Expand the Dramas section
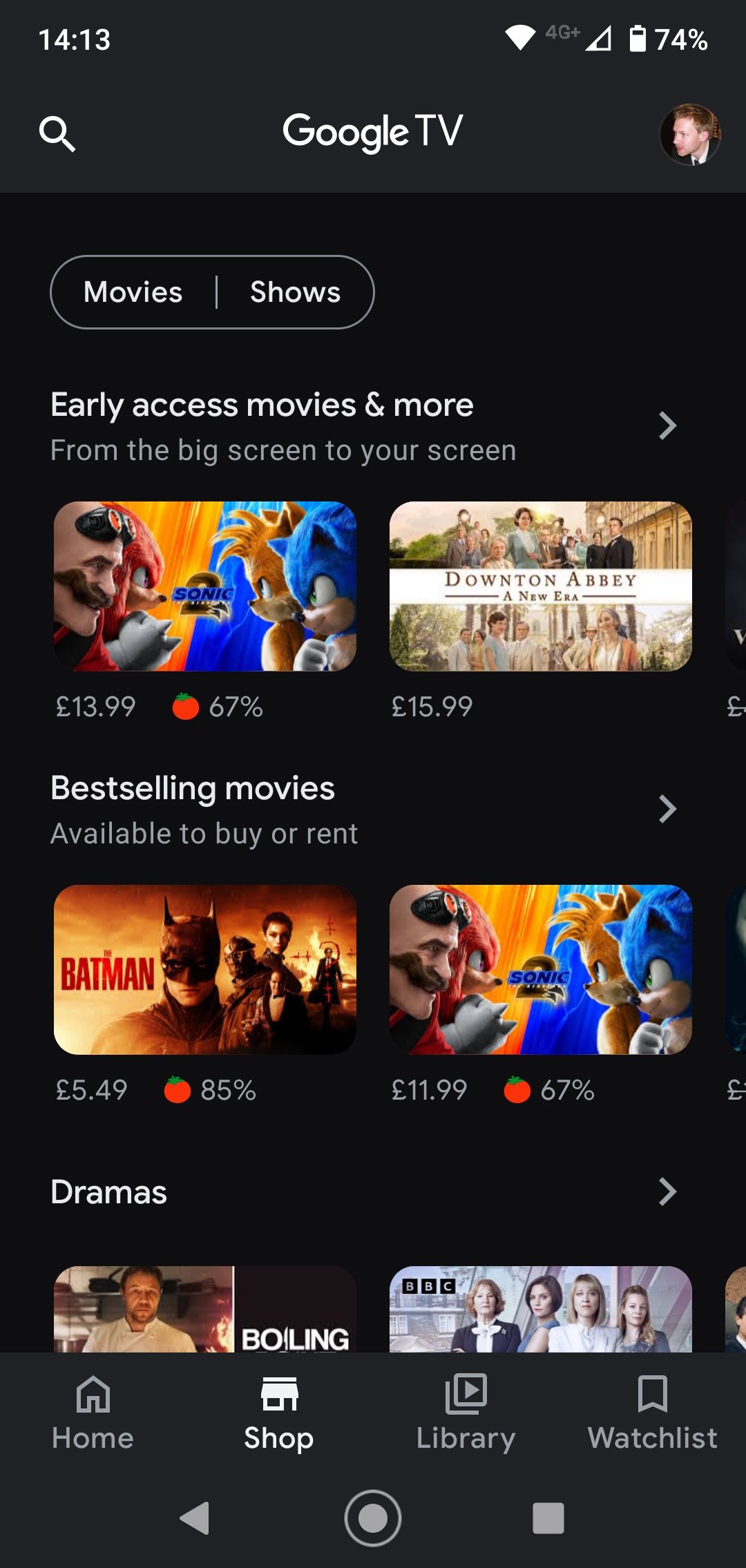This screenshot has height=1568, width=746. (x=667, y=1192)
